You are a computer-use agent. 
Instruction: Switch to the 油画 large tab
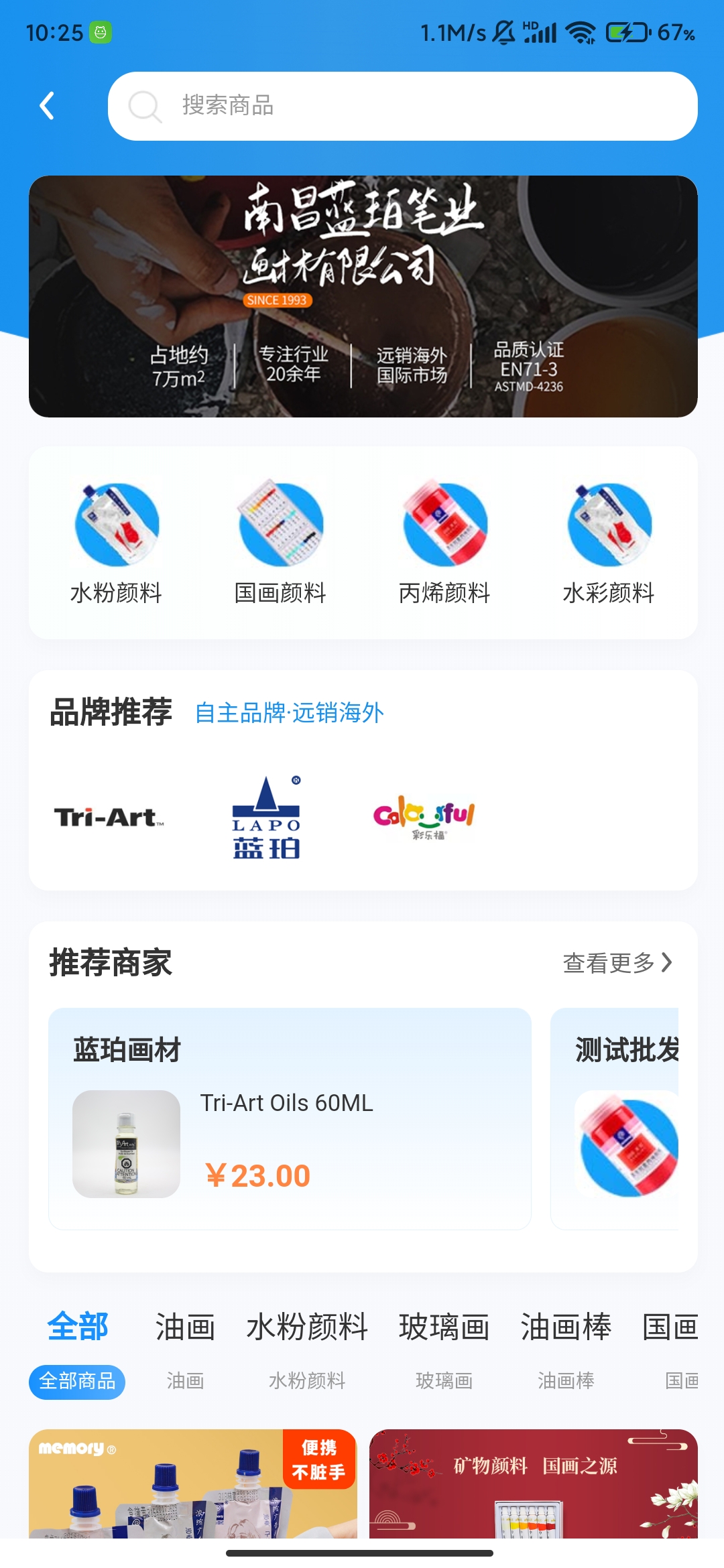[185, 1327]
